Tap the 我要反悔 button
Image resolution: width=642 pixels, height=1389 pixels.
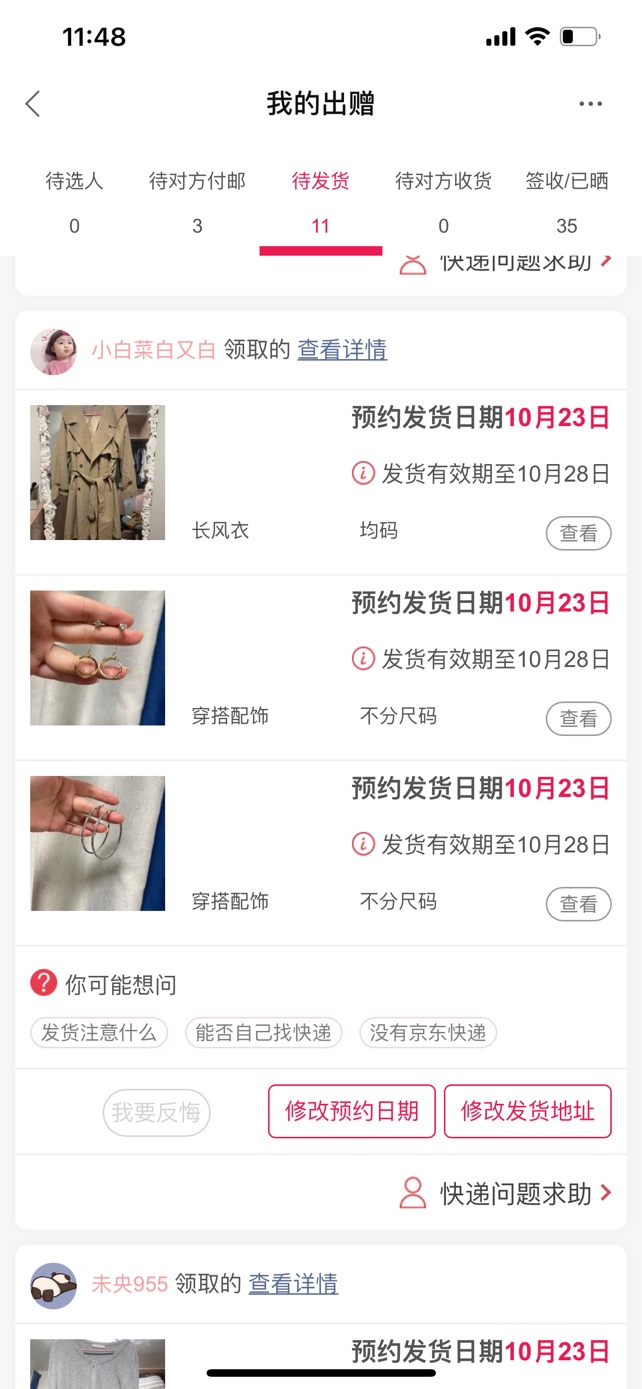pos(156,1112)
